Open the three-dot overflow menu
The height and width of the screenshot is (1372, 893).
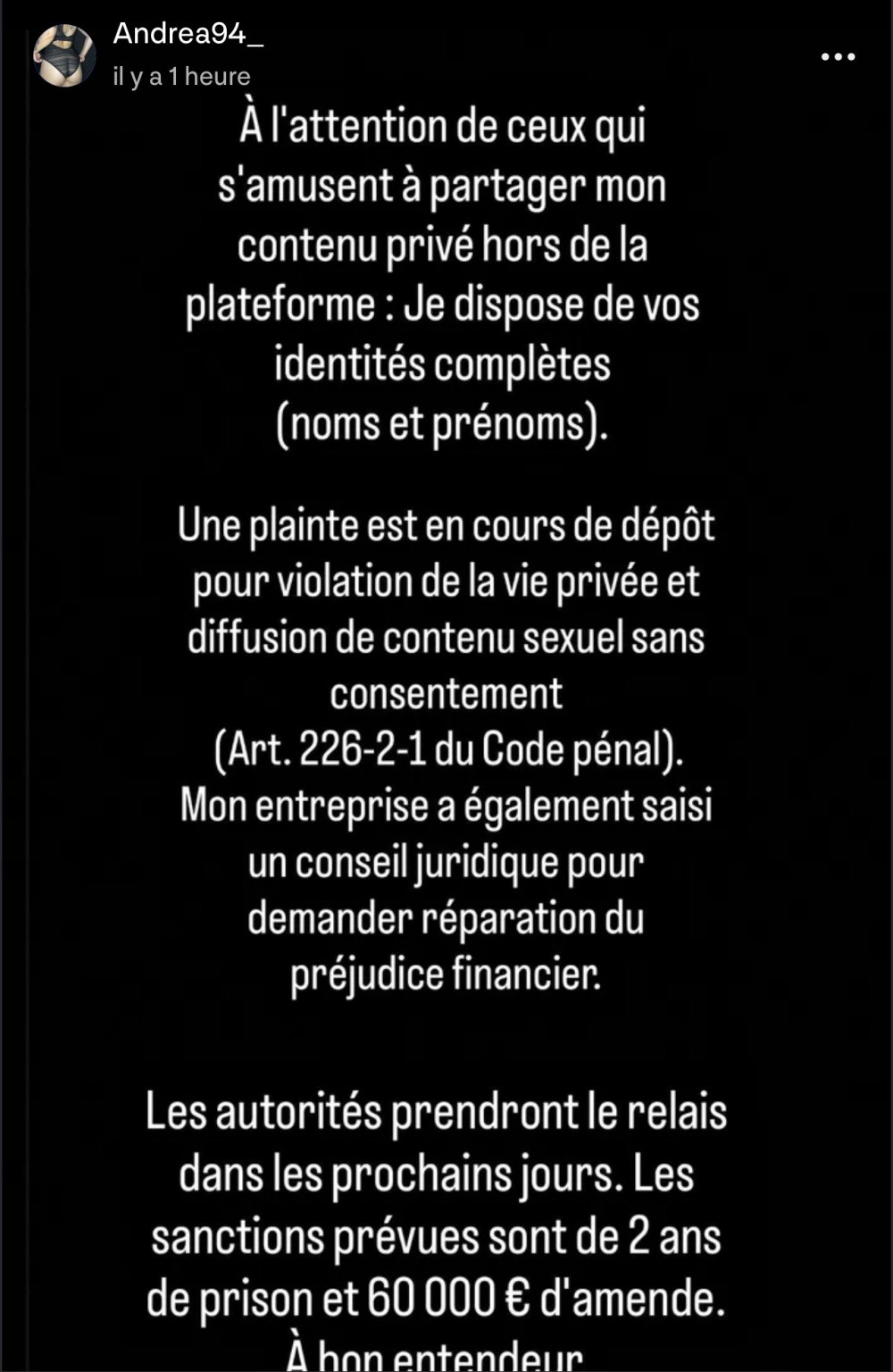click(838, 57)
